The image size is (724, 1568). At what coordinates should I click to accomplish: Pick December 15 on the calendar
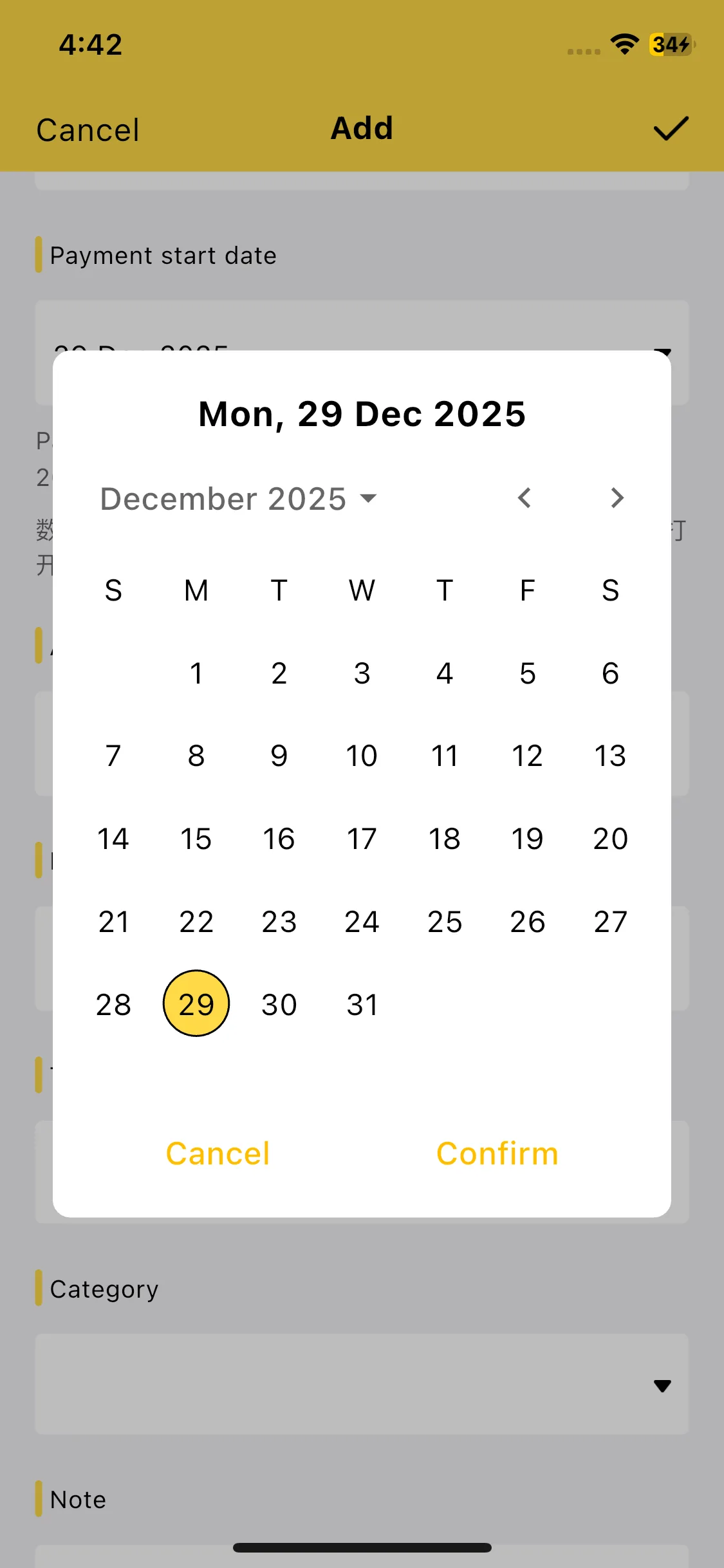coord(196,839)
